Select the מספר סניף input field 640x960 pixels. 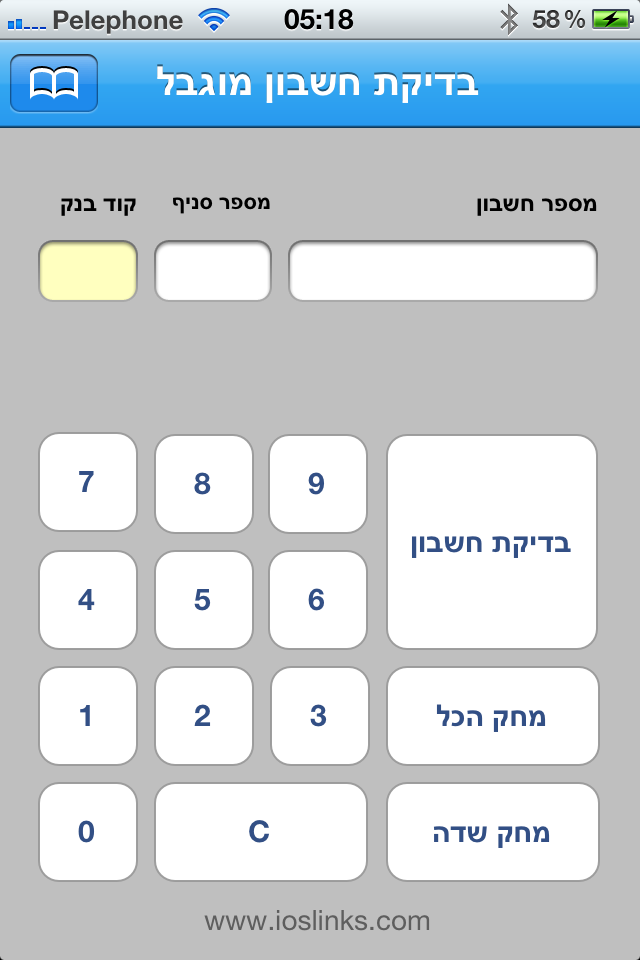point(212,271)
